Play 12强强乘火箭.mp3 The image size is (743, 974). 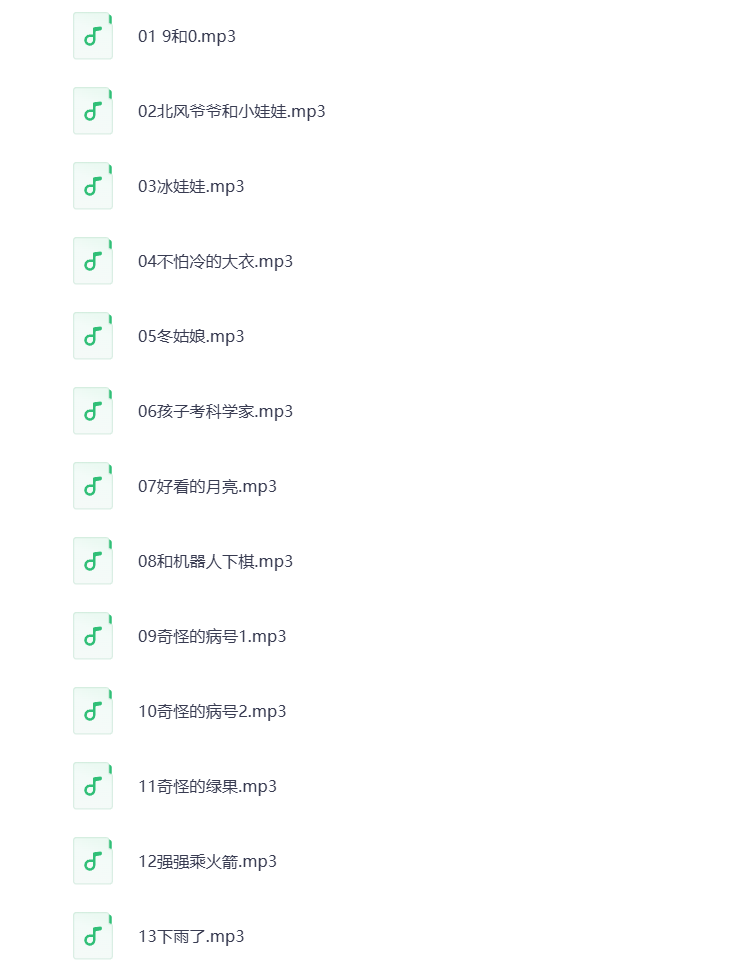[x=207, y=862]
